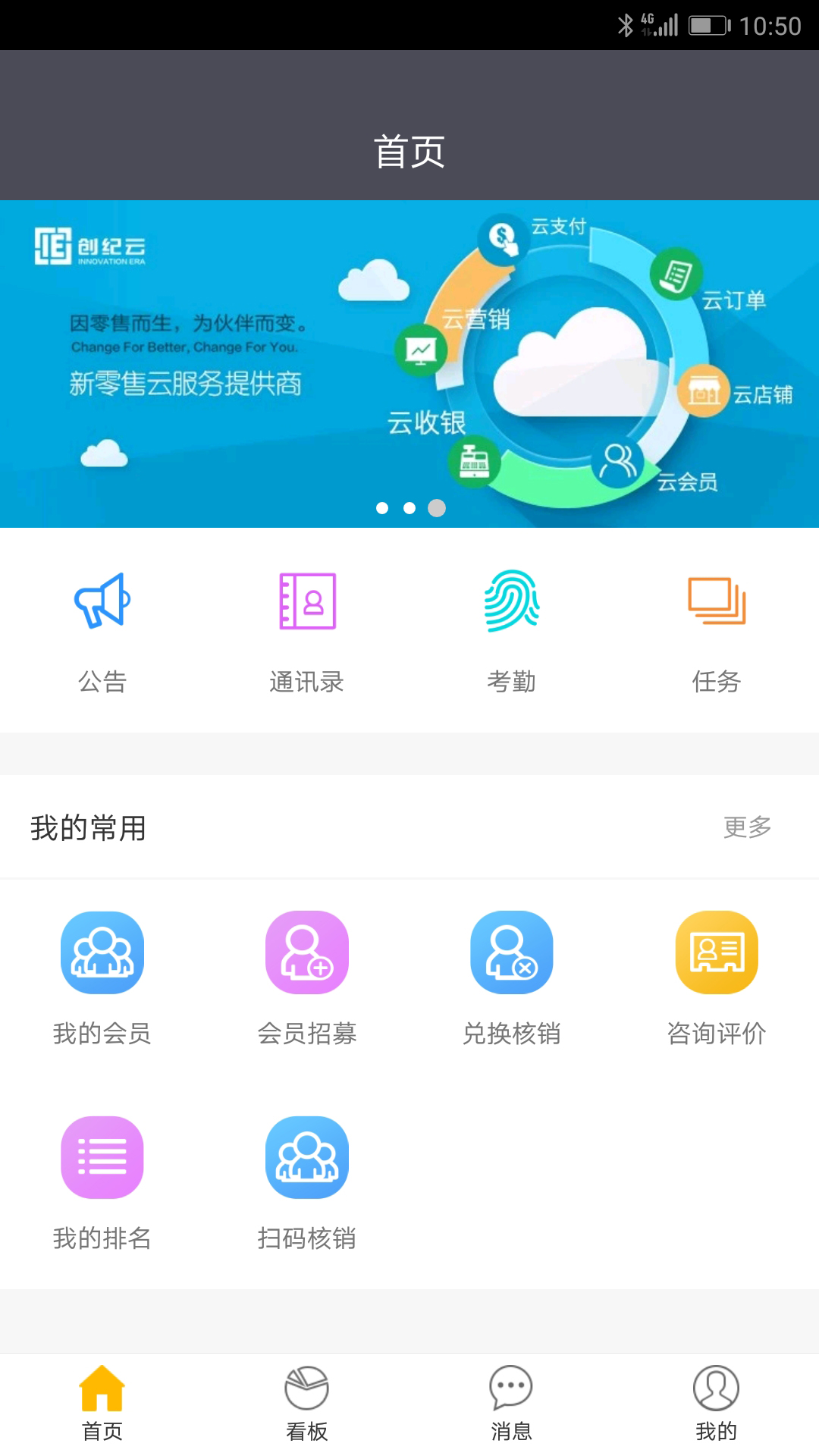Image resolution: width=819 pixels, height=1456 pixels.
Task: Switch to the 我的 profile tab
Action: (x=716, y=1403)
